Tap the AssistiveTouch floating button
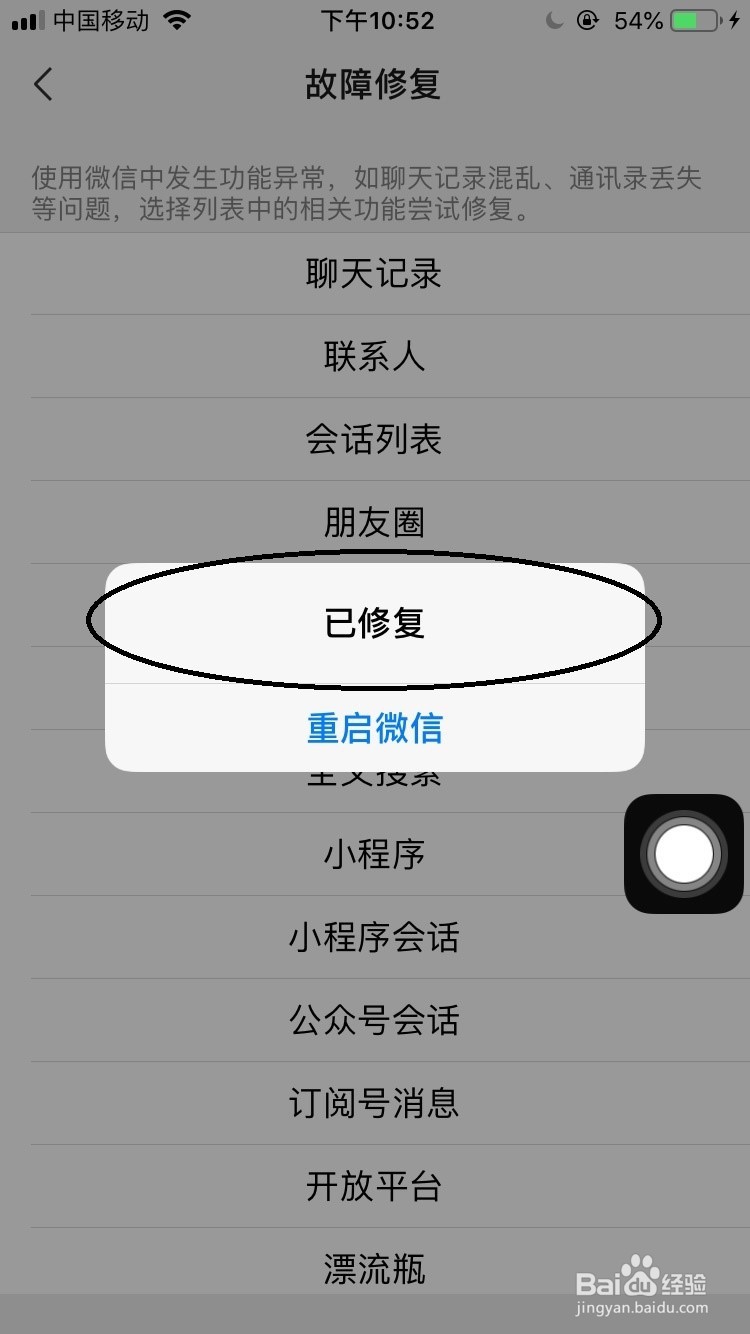 point(684,855)
